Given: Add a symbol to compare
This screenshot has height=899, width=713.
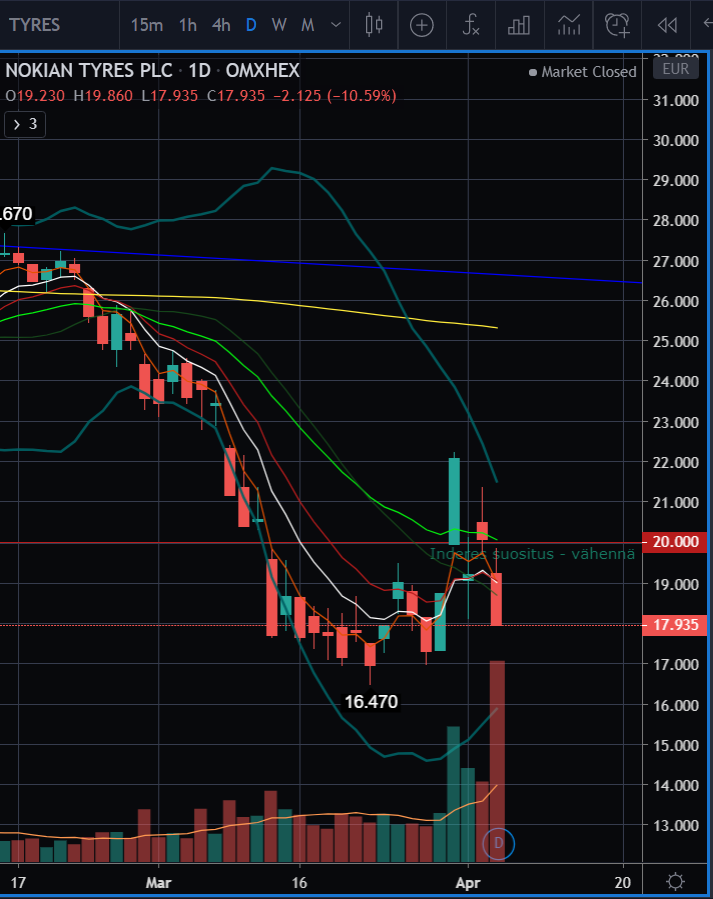Looking at the screenshot, I should pyautogui.click(x=422, y=25).
